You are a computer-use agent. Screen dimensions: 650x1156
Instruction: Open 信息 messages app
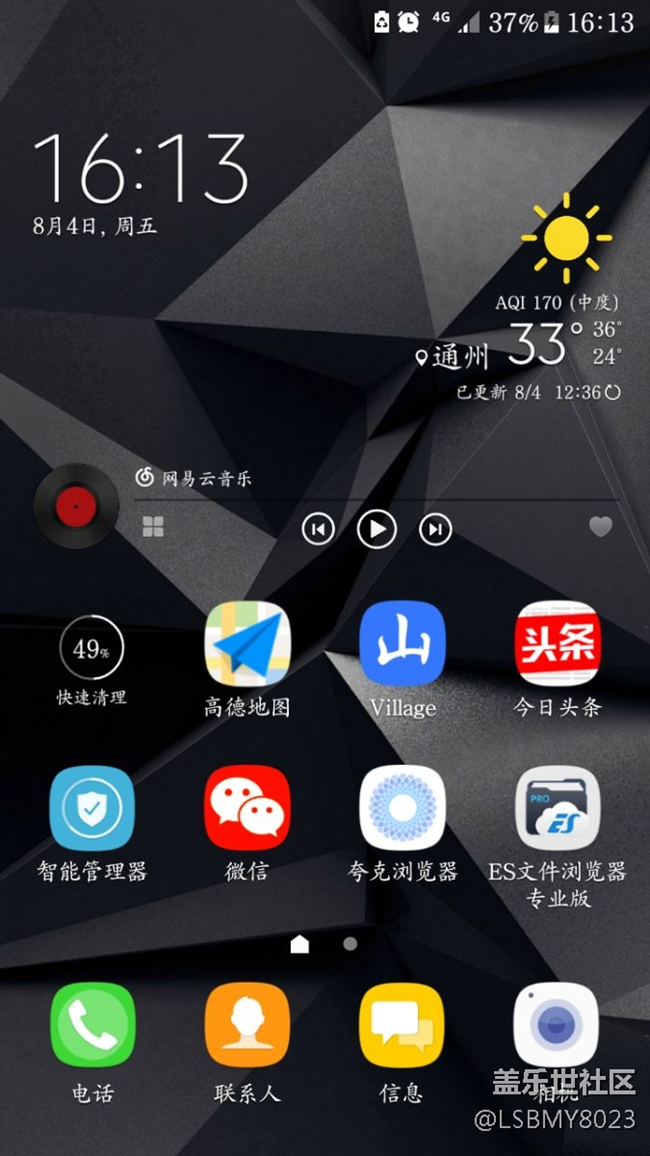click(402, 1025)
